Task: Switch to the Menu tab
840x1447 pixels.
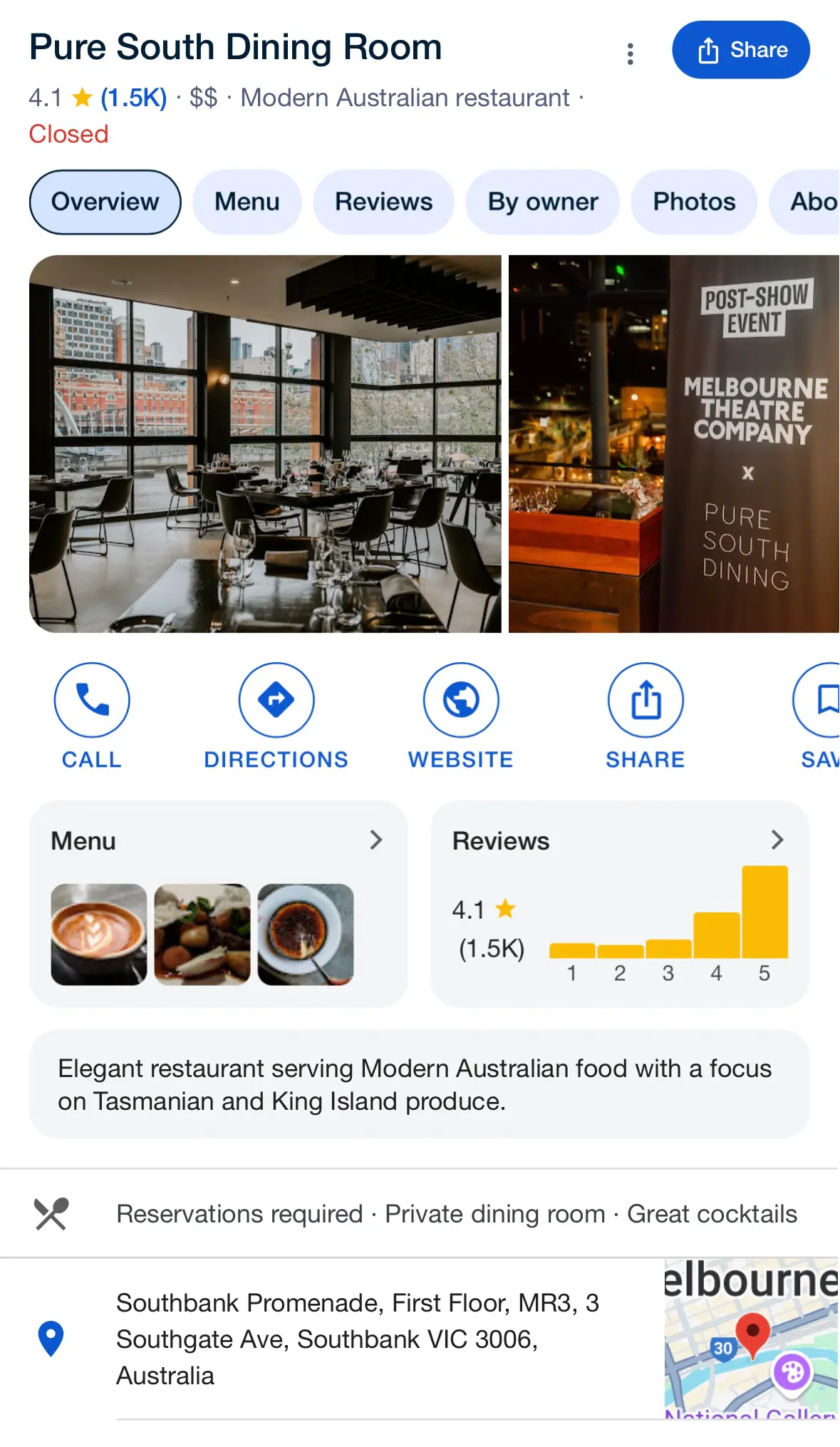Action: [247, 202]
